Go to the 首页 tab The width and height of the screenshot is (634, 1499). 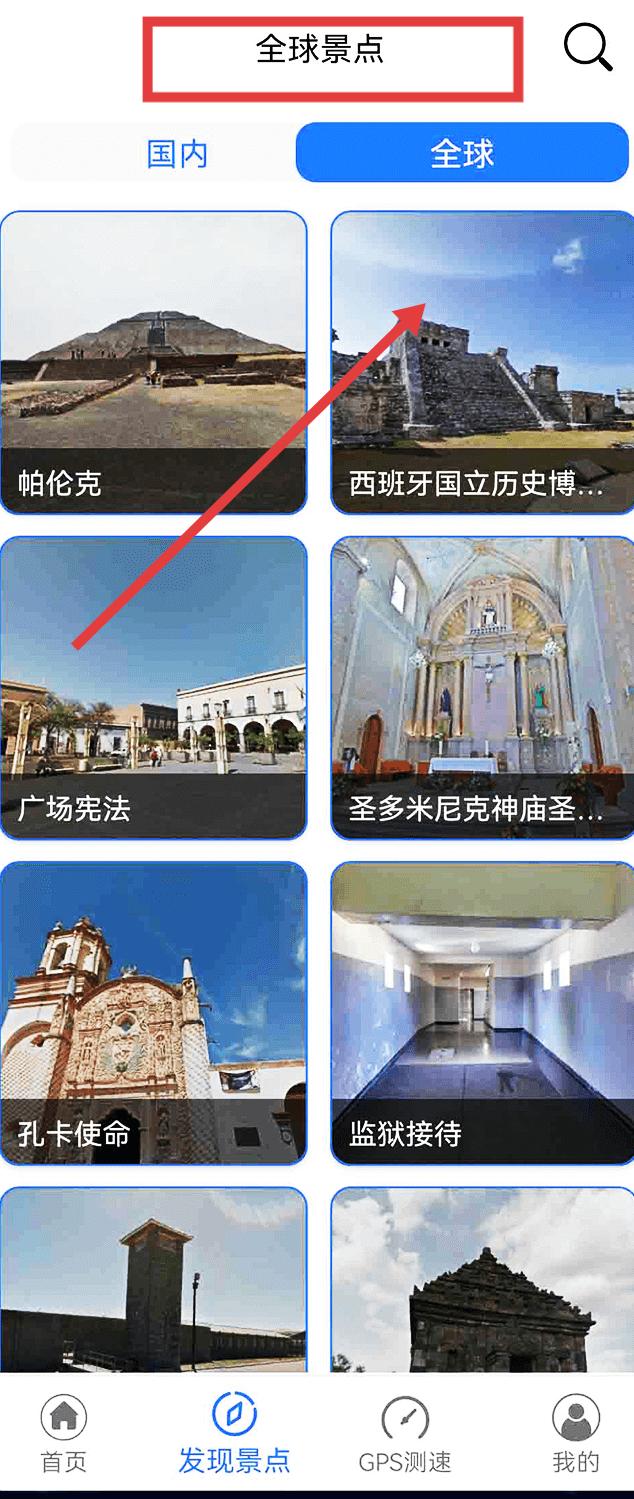[64, 1435]
